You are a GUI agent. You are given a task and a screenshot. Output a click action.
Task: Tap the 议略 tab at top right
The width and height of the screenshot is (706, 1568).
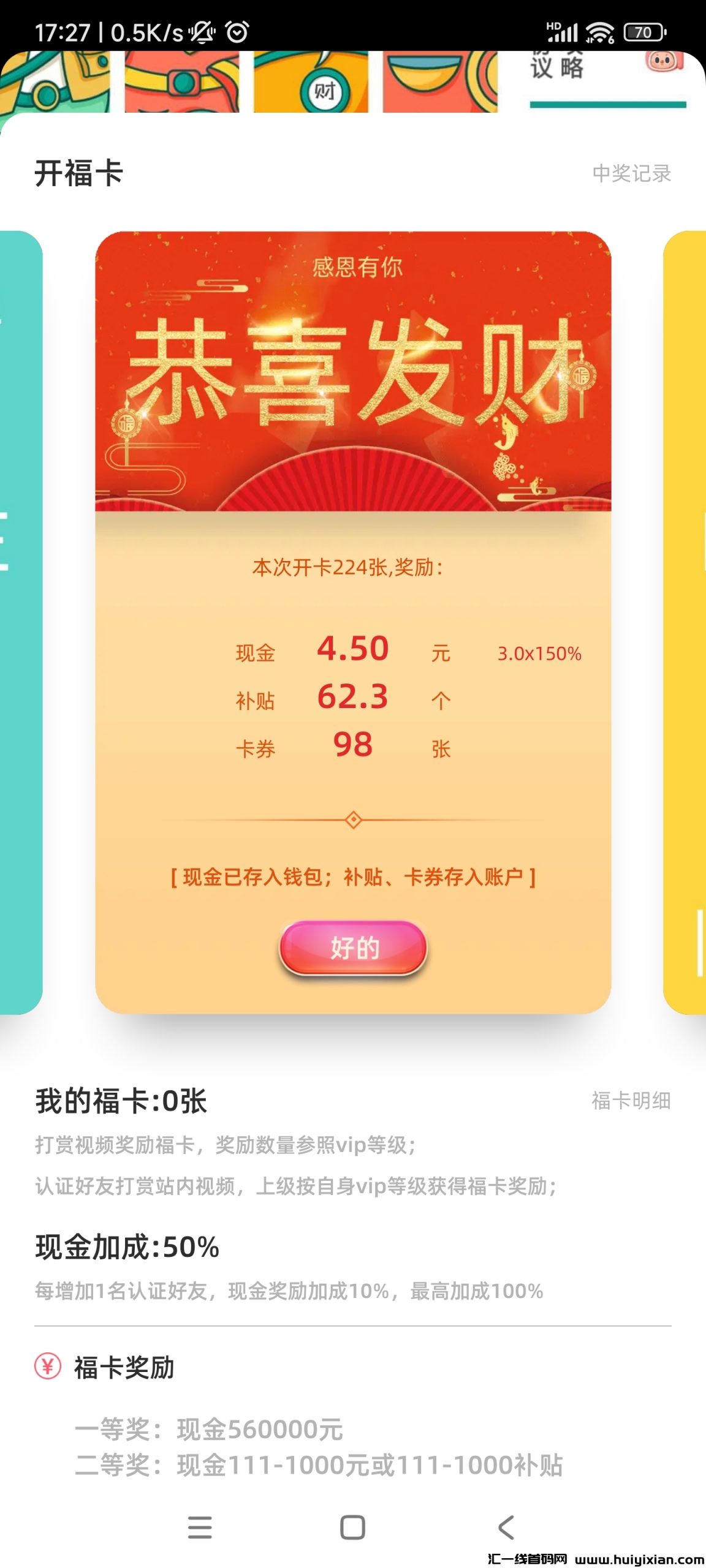coord(558,69)
